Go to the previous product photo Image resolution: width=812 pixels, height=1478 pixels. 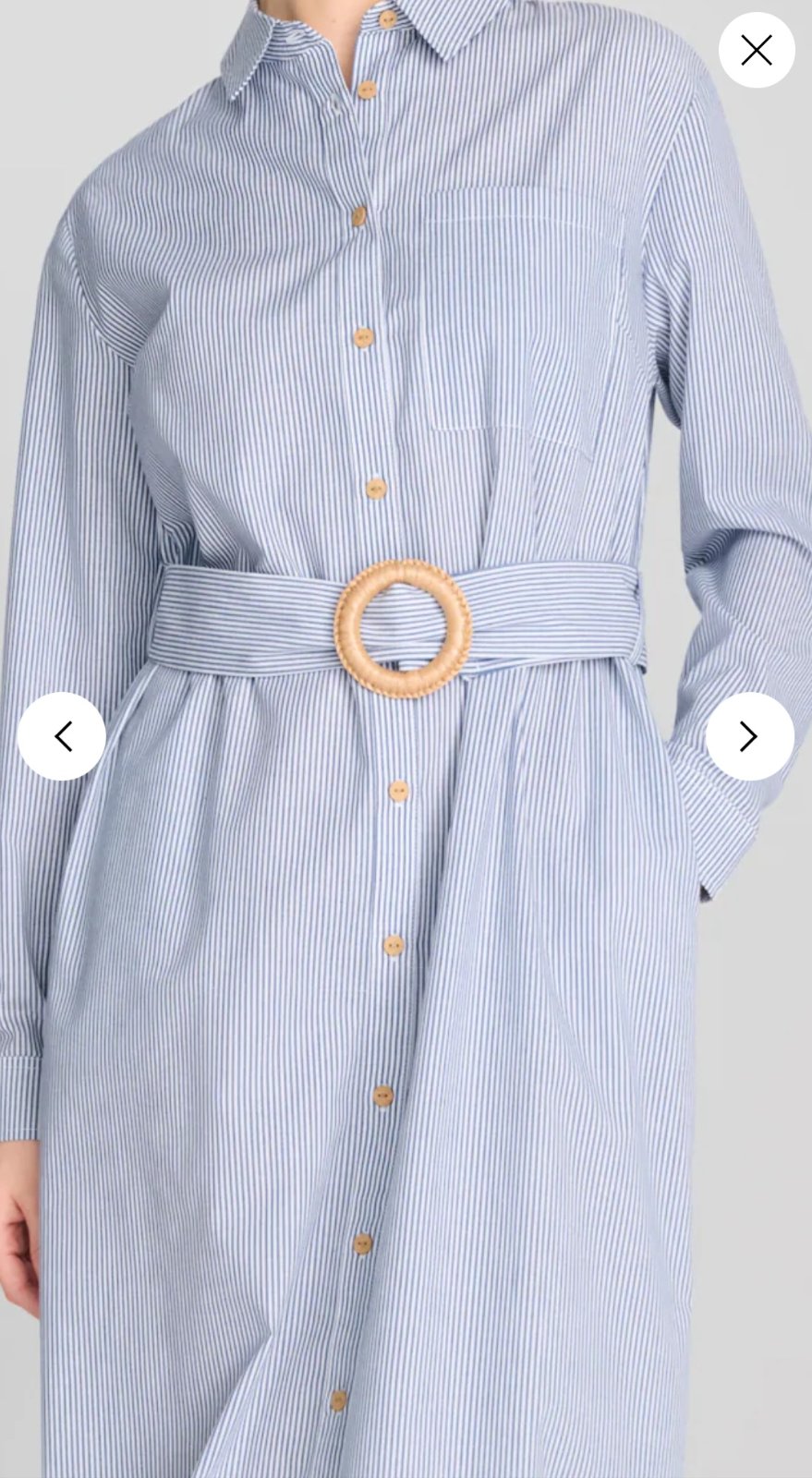pos(62,736)
